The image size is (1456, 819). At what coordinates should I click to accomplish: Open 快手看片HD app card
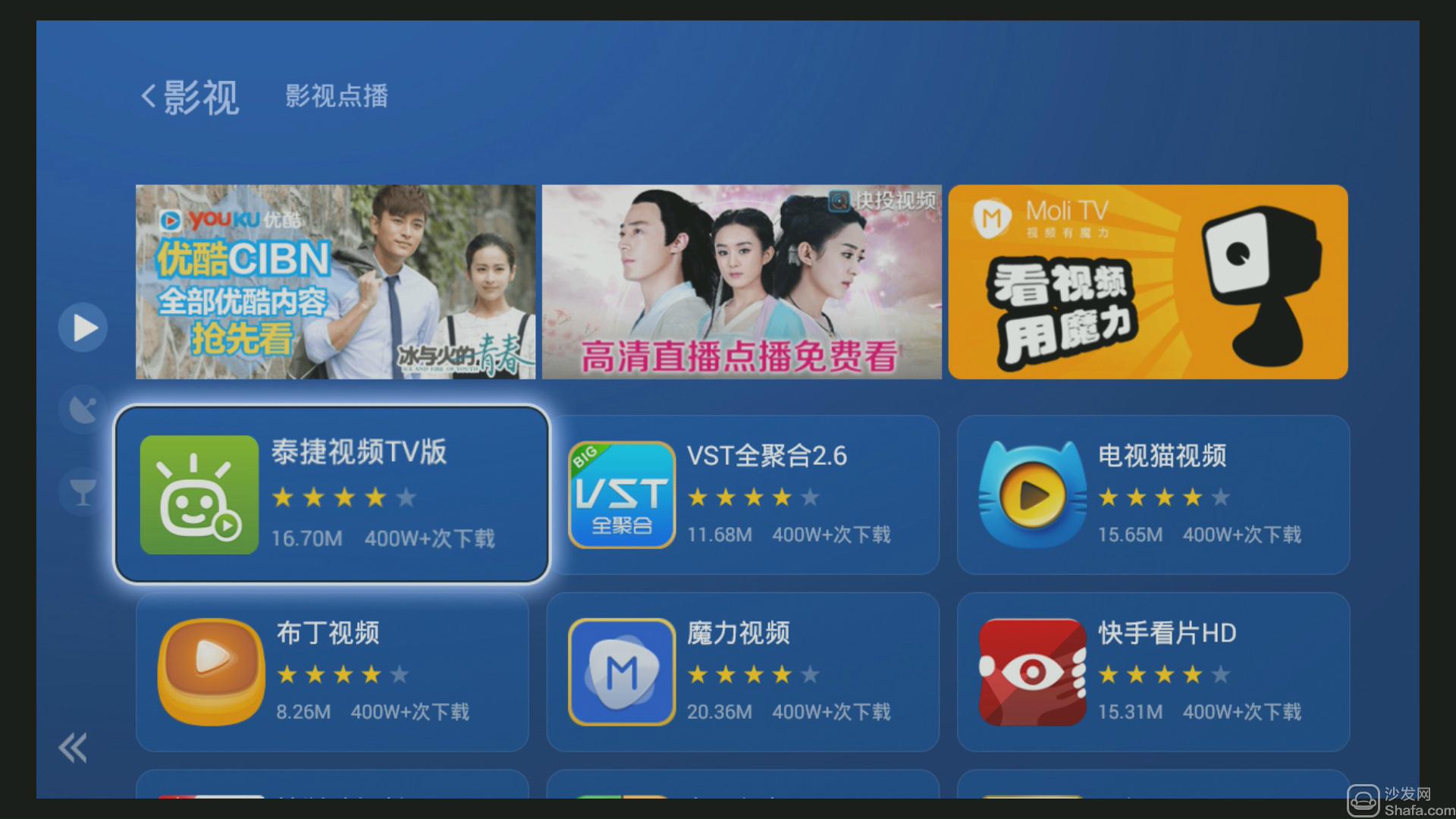coord(1153,672)
